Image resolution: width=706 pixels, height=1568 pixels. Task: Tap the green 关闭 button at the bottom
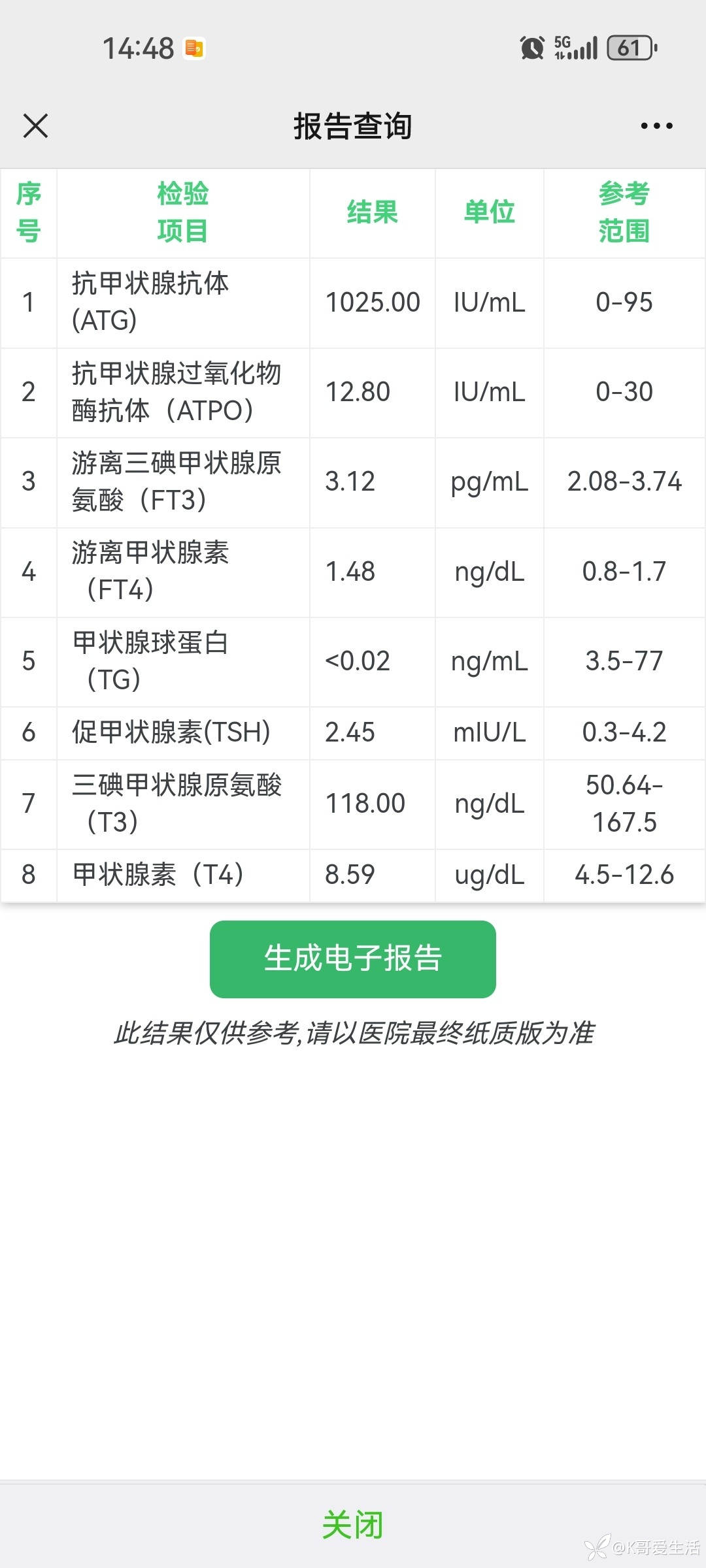coord(352,1524)
